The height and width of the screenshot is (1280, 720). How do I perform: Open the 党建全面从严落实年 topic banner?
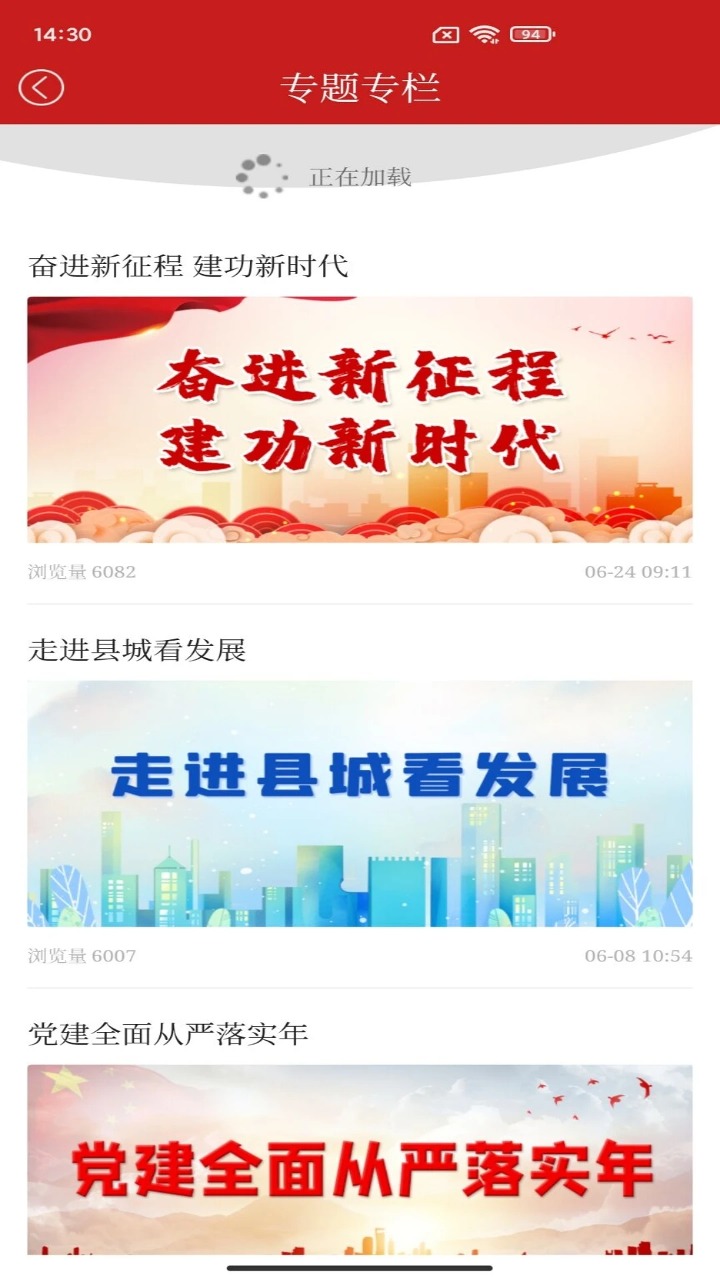pos(360,1158)
